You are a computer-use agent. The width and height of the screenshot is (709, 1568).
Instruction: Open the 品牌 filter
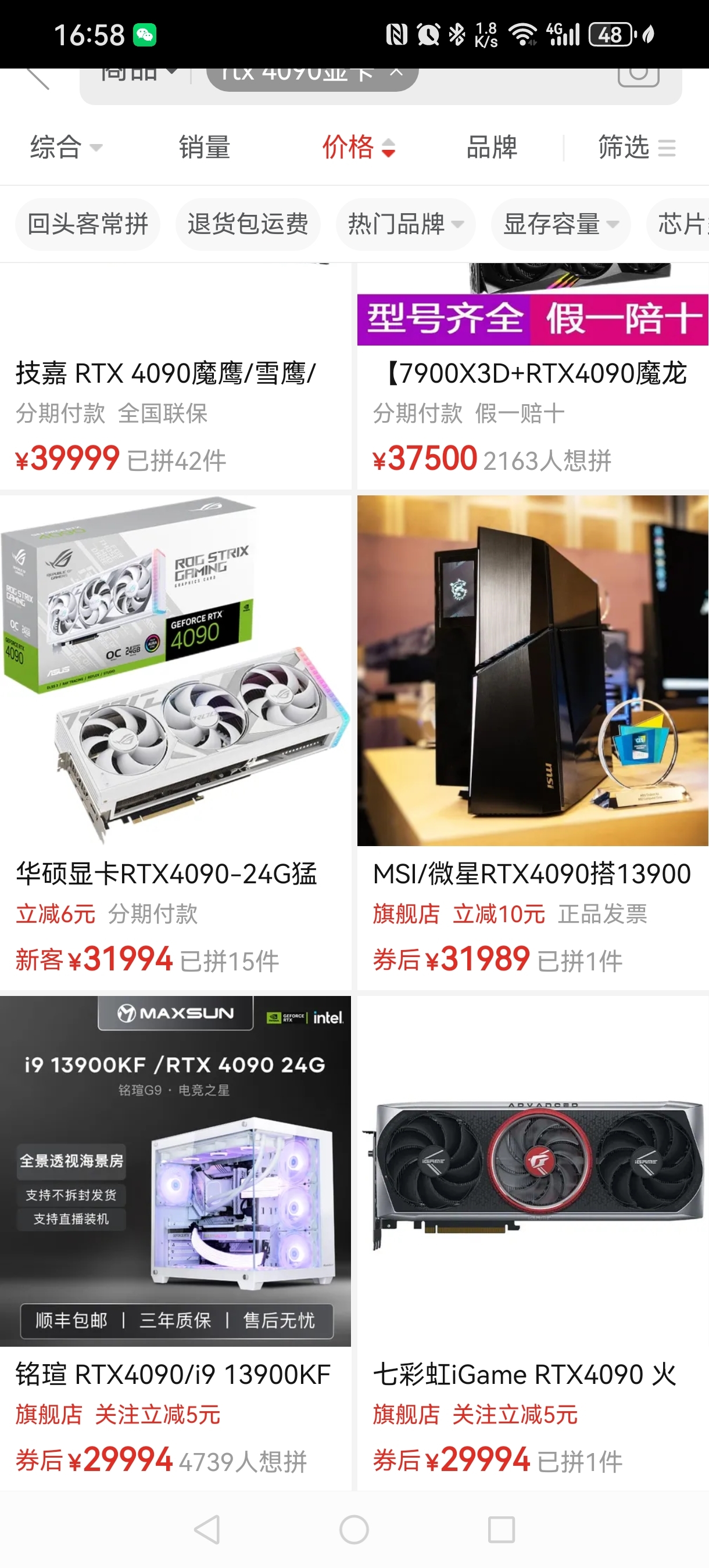pyautogui.click(x=492, y=148)
